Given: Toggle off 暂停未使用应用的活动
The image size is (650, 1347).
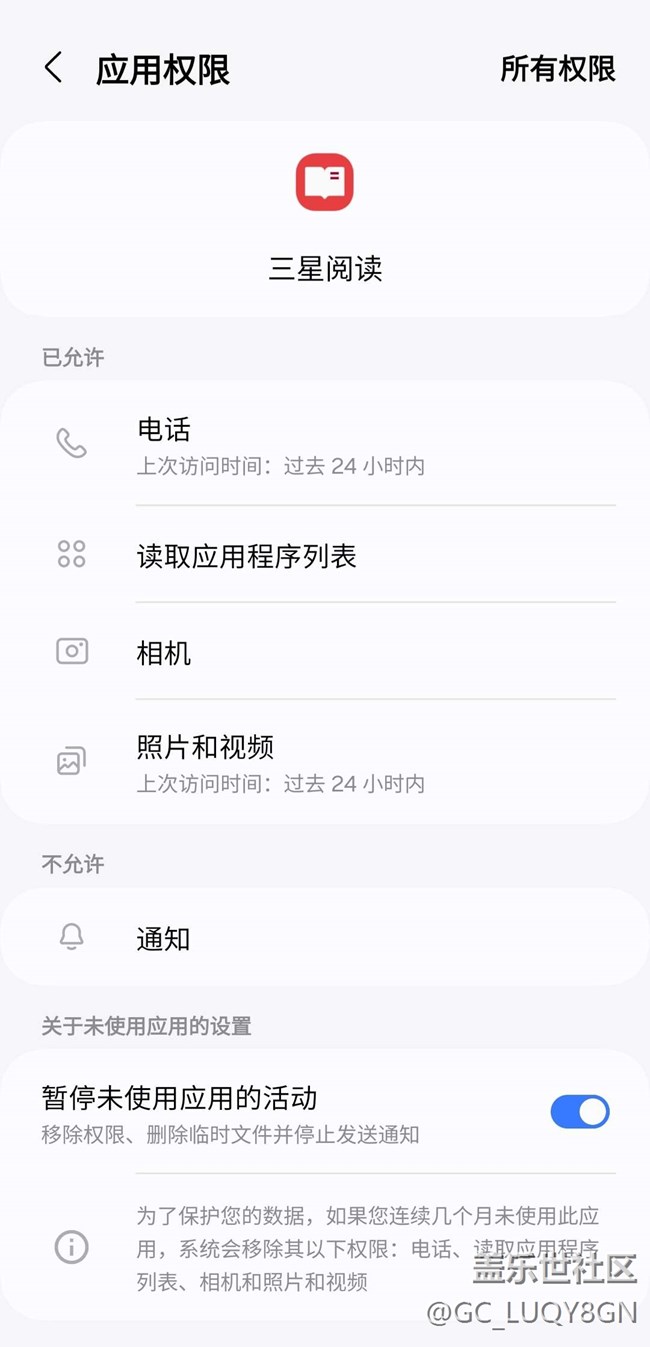Looking at the screenshot, I should (579, 1112).
